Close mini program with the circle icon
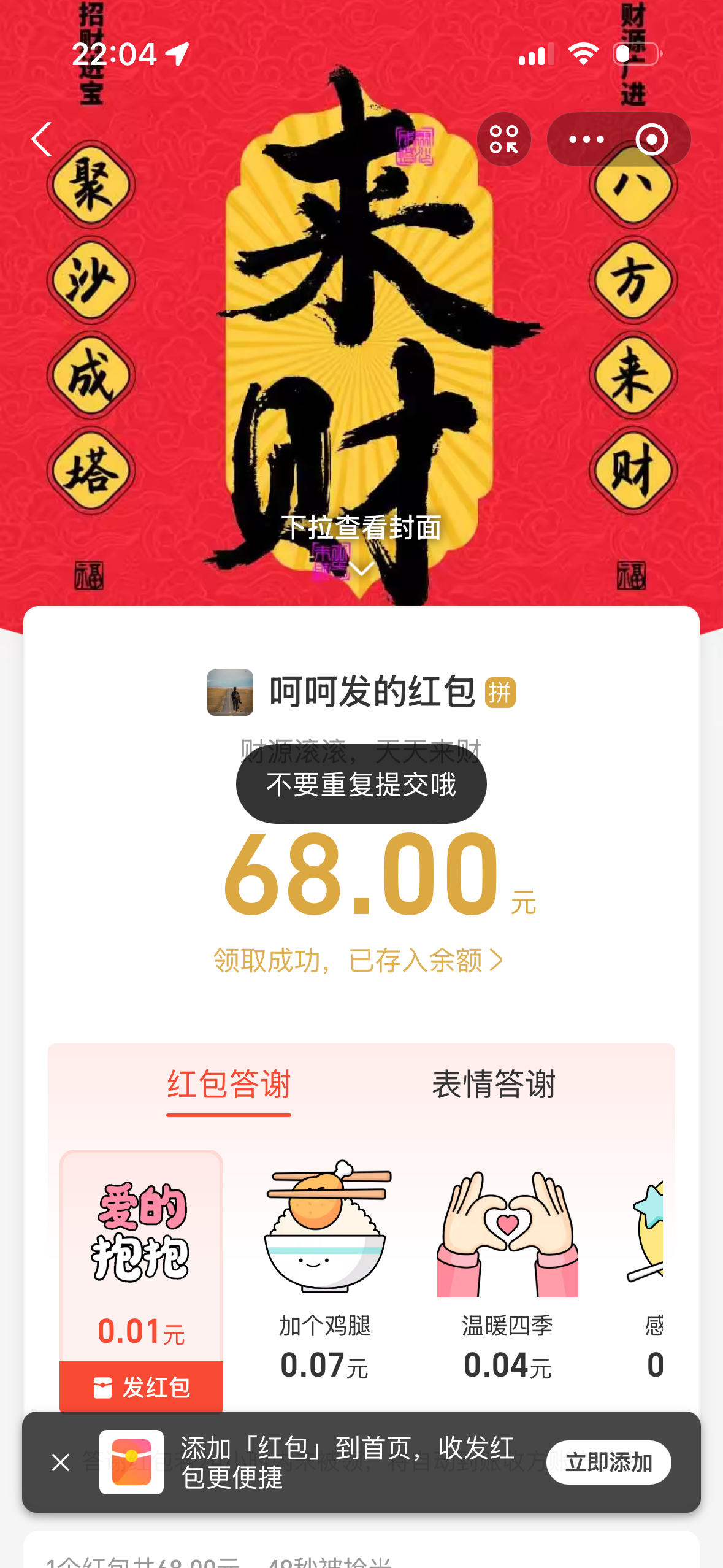The image size is (723, 1568). (651, 139)
